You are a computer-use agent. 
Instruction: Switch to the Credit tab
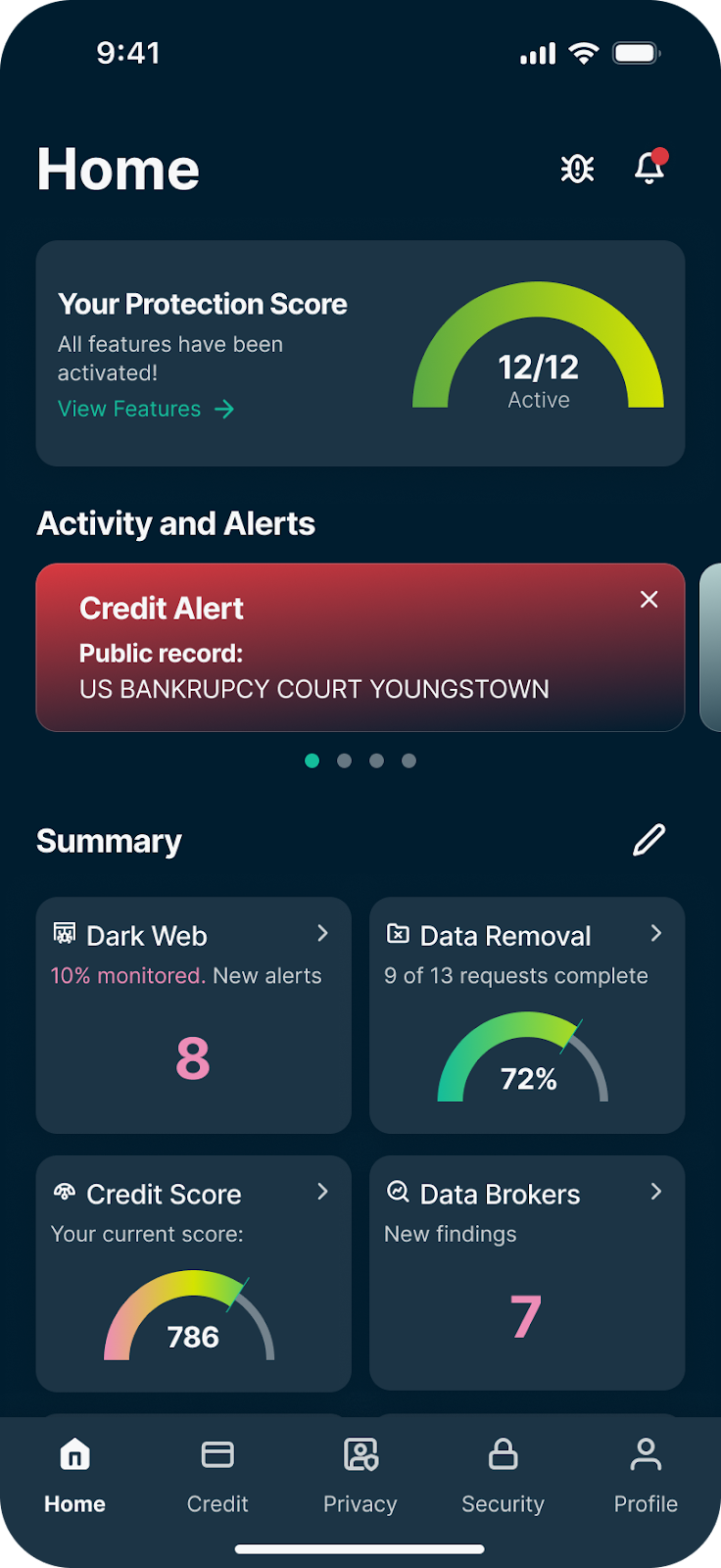[217, 1476]
